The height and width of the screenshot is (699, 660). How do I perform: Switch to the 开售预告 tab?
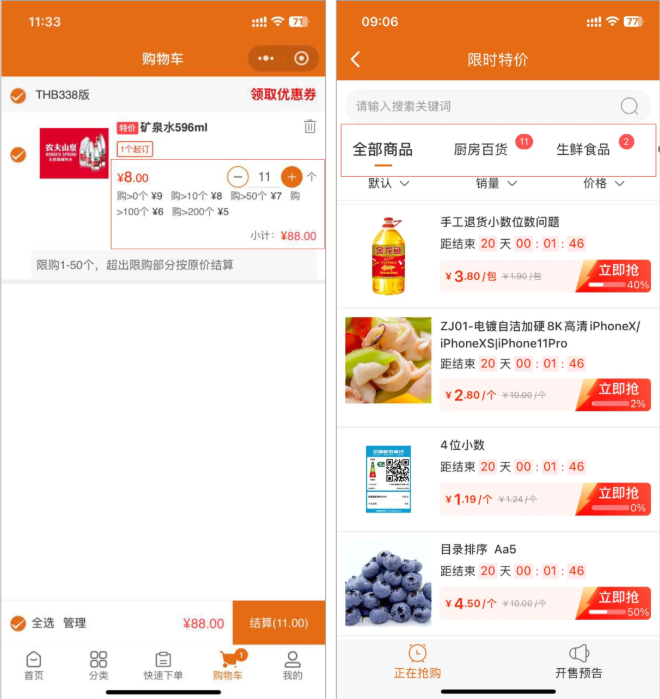579,662
